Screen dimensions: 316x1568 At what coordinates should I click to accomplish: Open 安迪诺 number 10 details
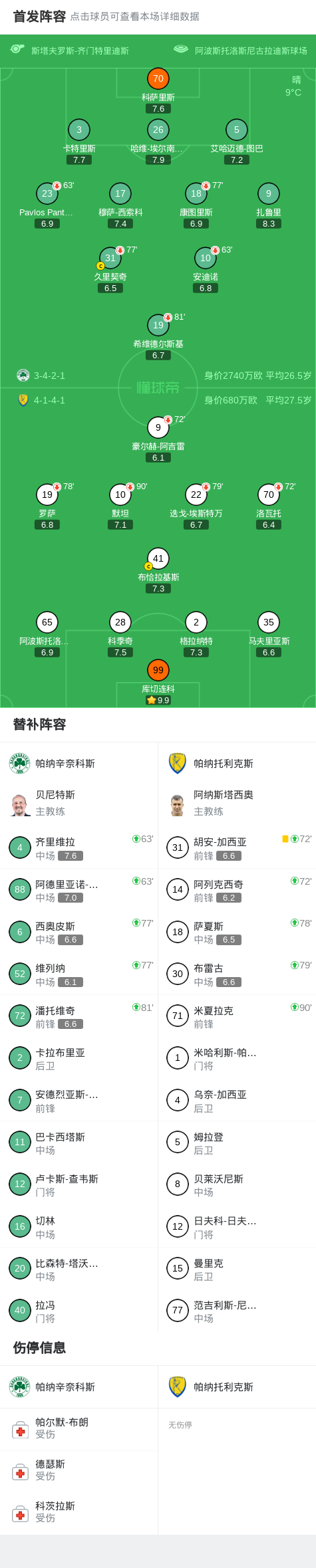(x=206, y=270)
